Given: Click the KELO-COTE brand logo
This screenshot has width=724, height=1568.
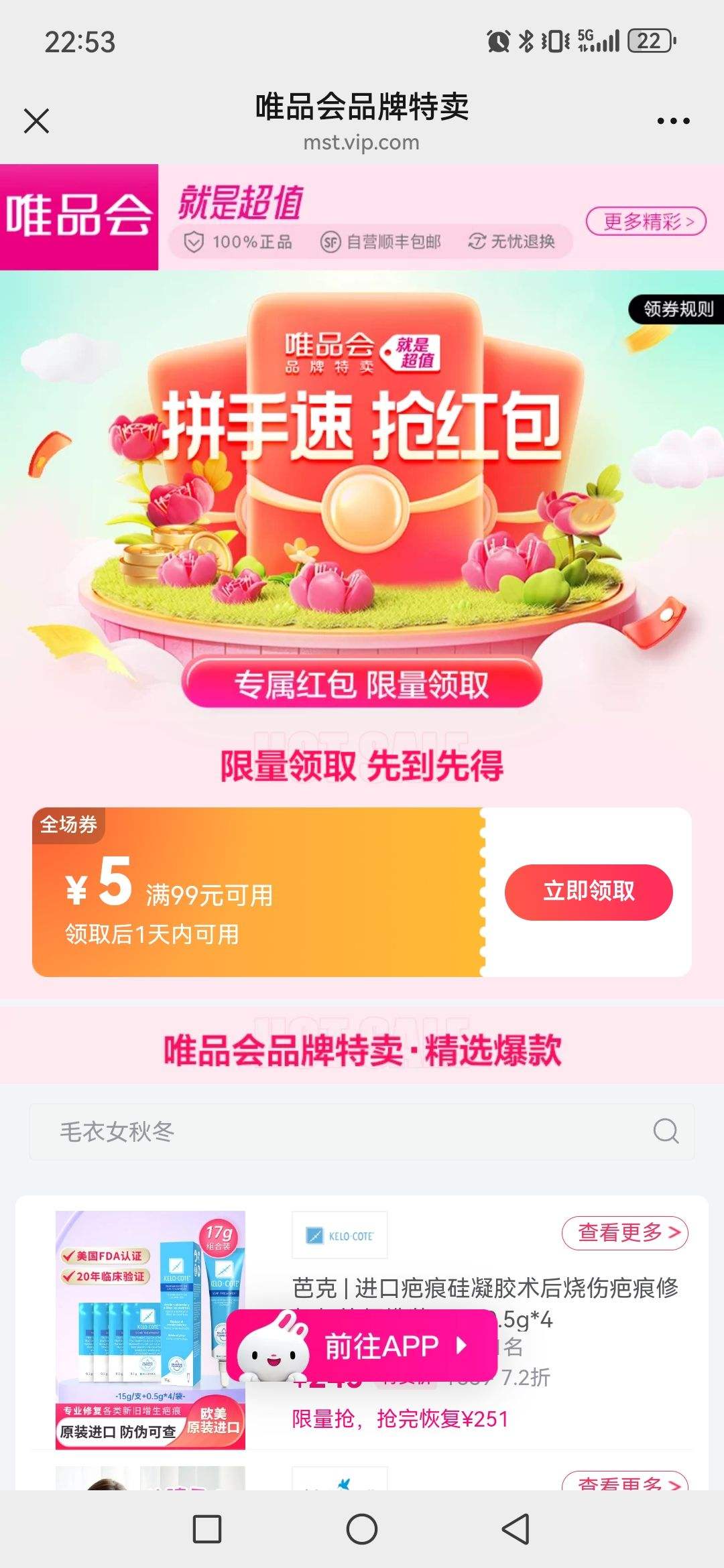Looking at the screenshot, I should [x=339, y=1235].
